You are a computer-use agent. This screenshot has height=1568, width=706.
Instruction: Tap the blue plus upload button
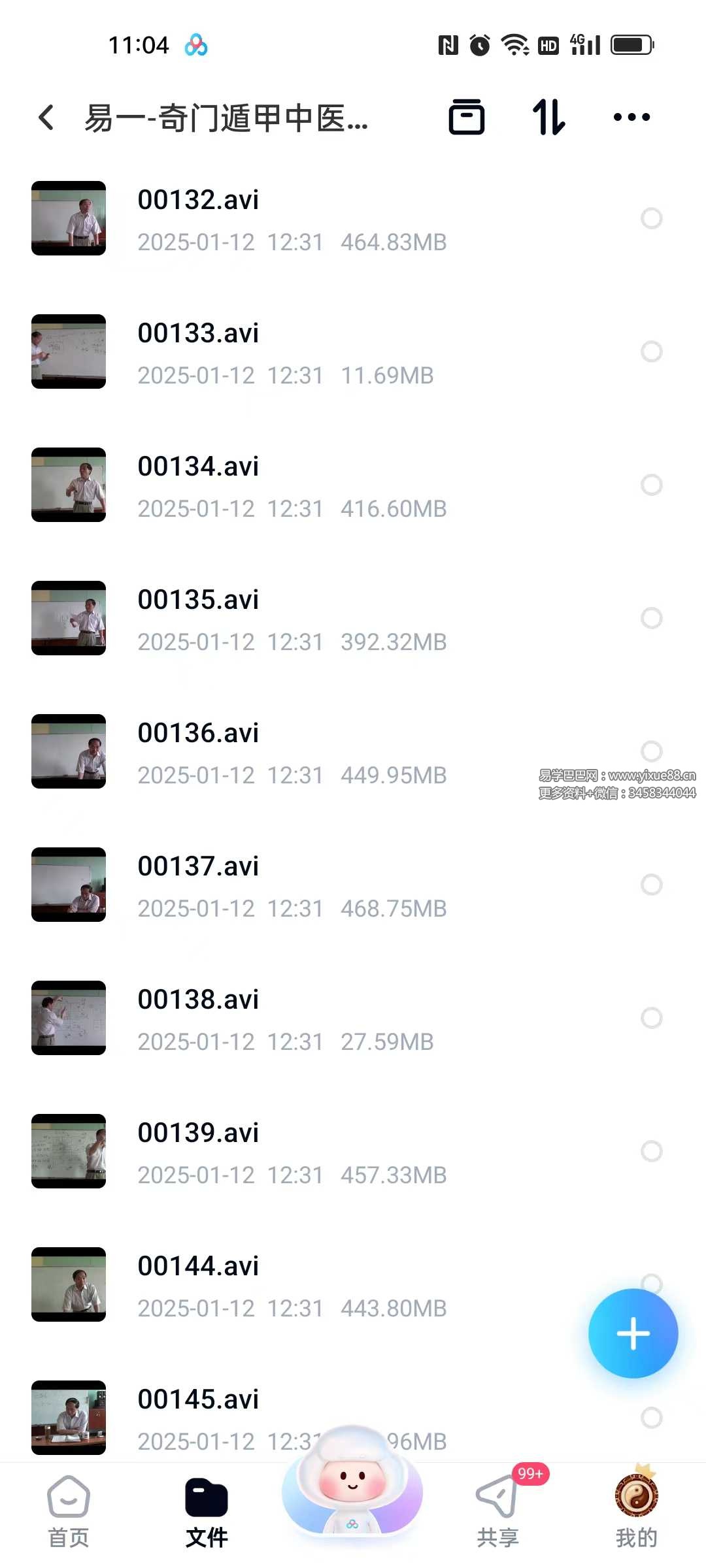pyautogui.click(x=633, y=1333)
